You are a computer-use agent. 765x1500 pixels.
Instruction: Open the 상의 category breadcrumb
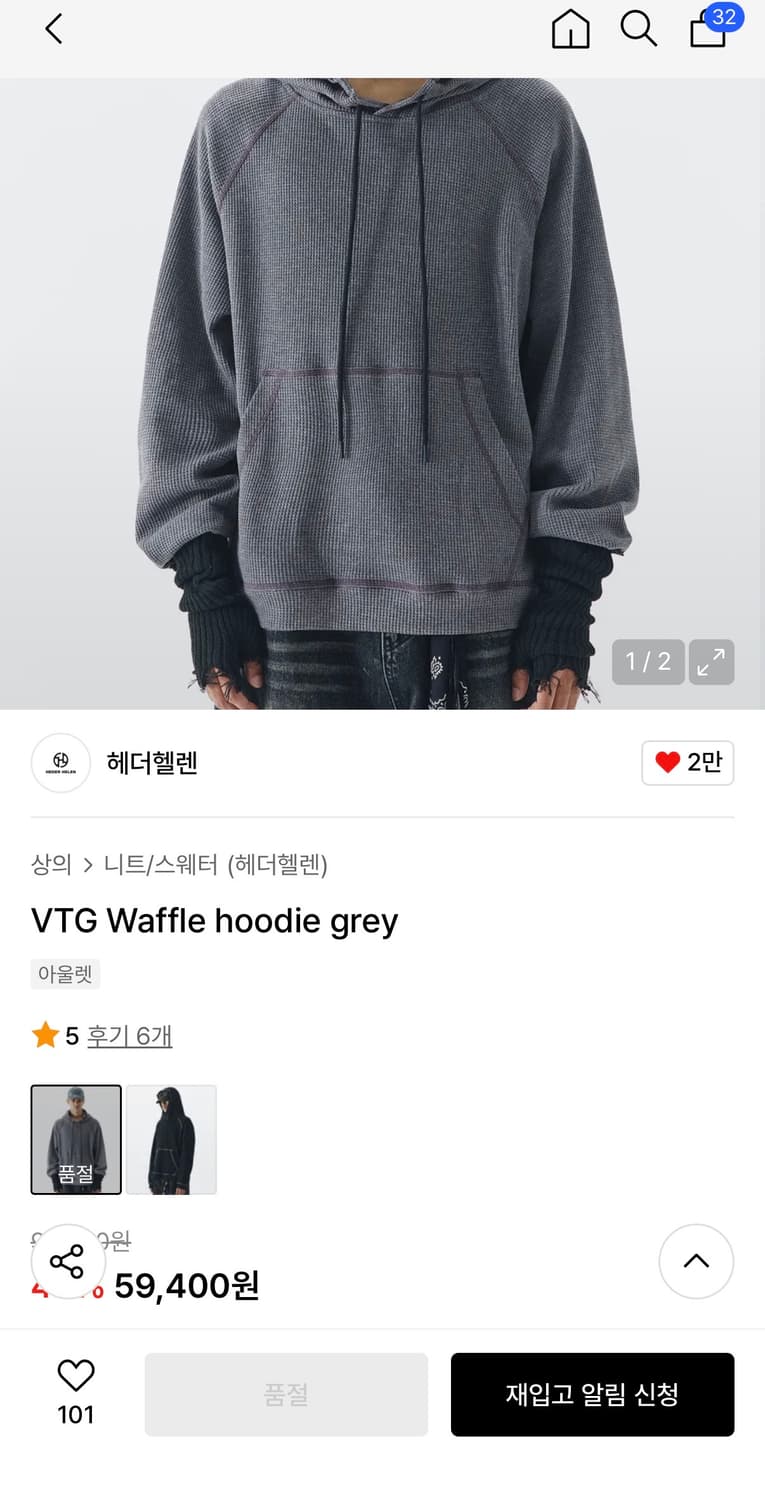coord(51,866)
